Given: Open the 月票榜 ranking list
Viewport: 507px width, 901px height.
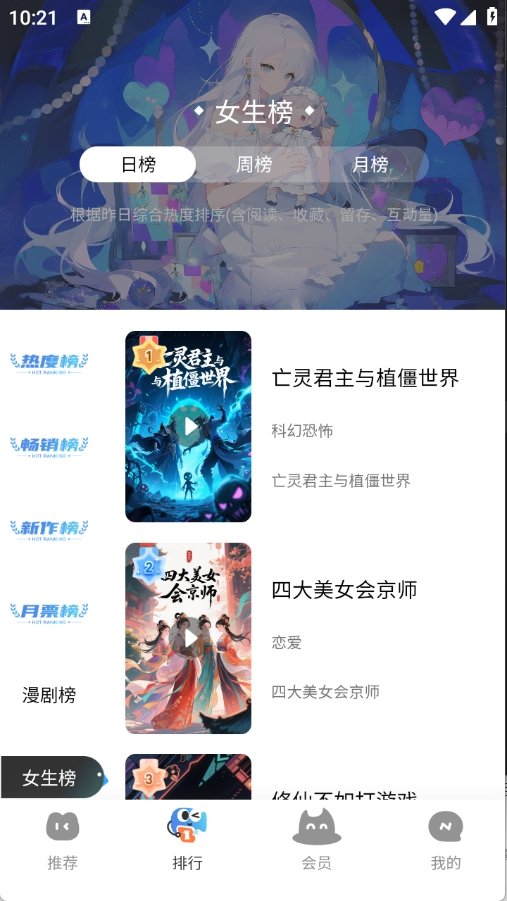Looking at the screenshot, I should (x=49, y=613).
